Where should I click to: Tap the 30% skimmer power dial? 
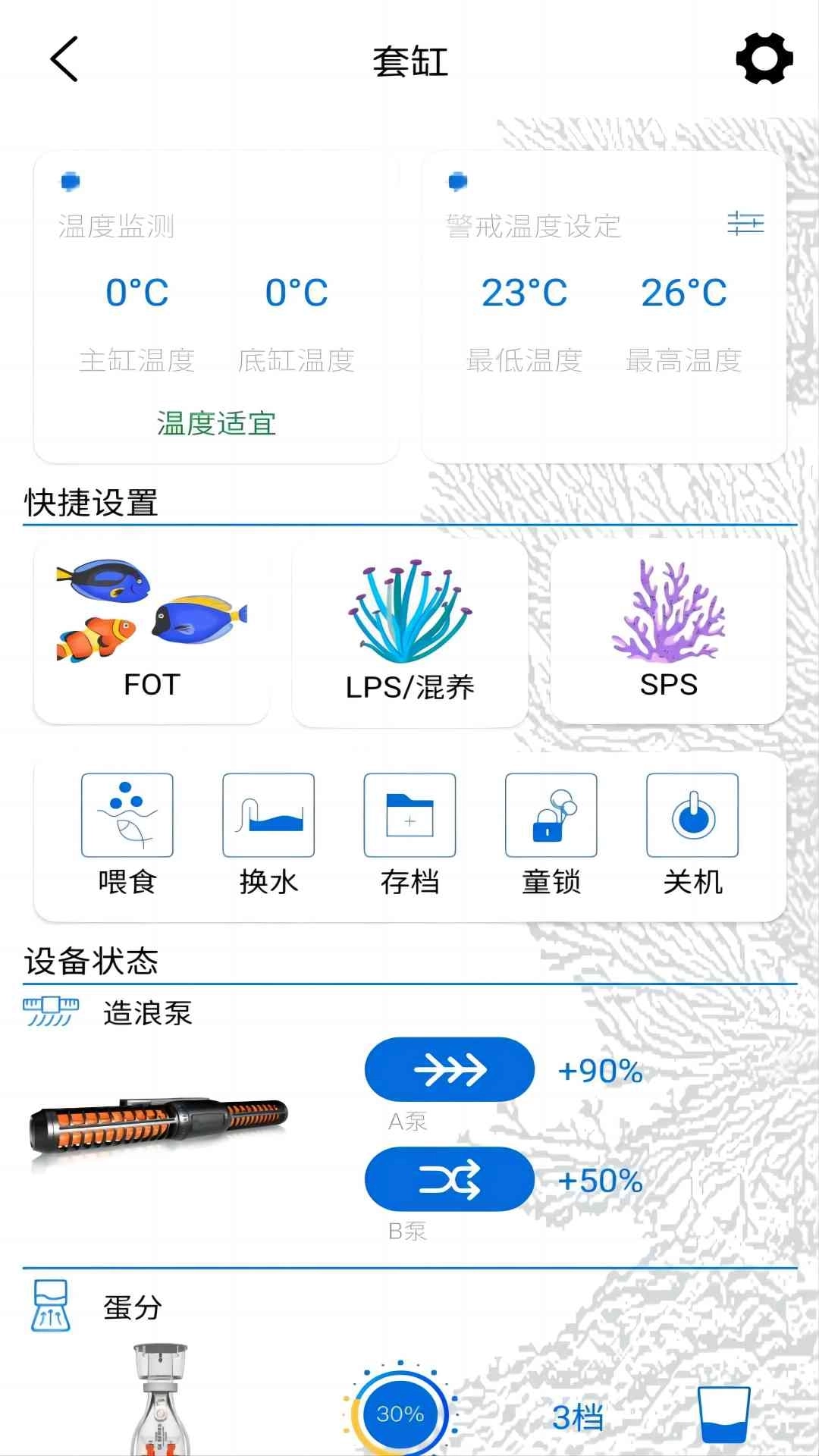[400, 1413]
